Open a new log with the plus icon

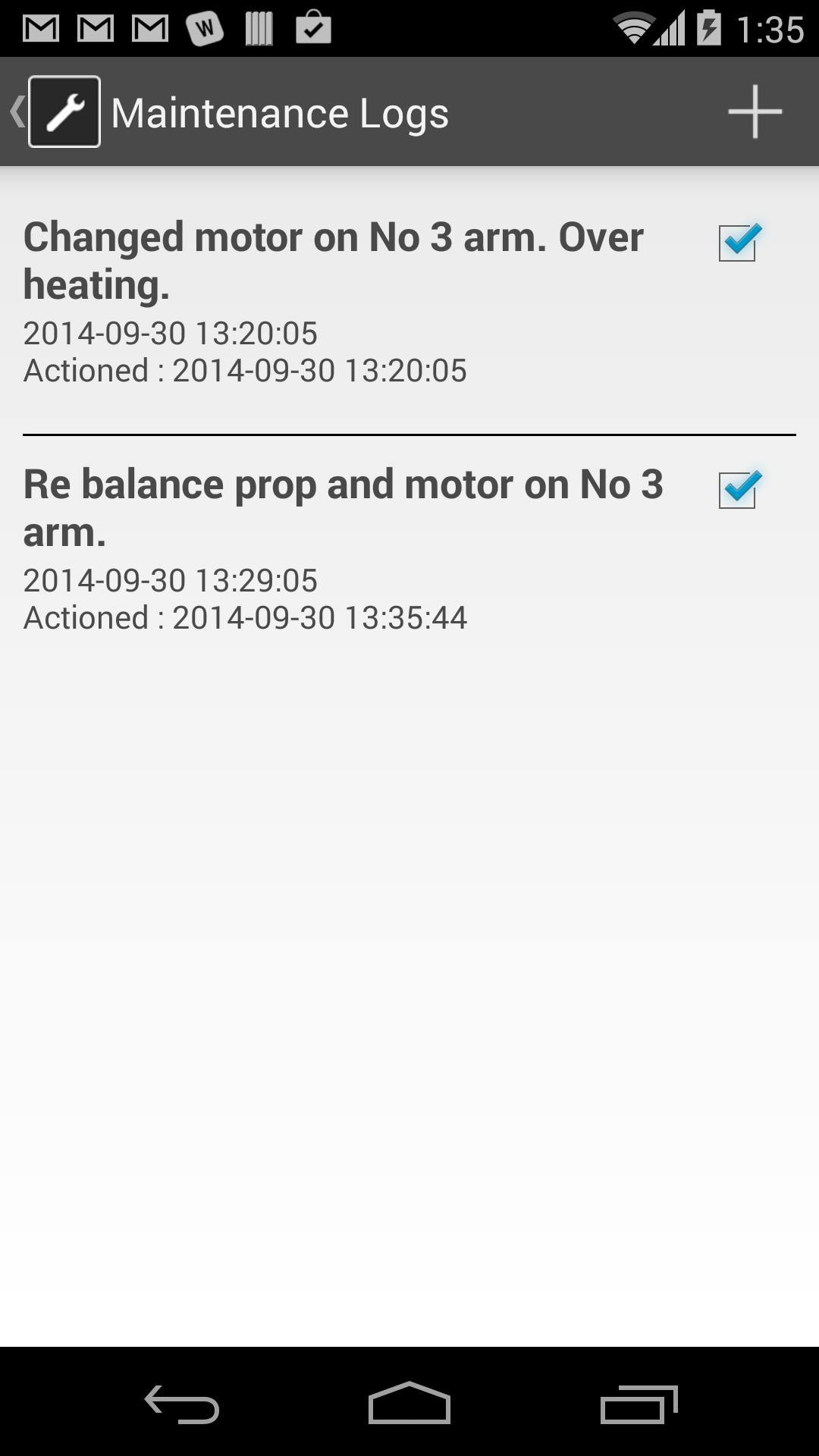[x=753, y=111]
